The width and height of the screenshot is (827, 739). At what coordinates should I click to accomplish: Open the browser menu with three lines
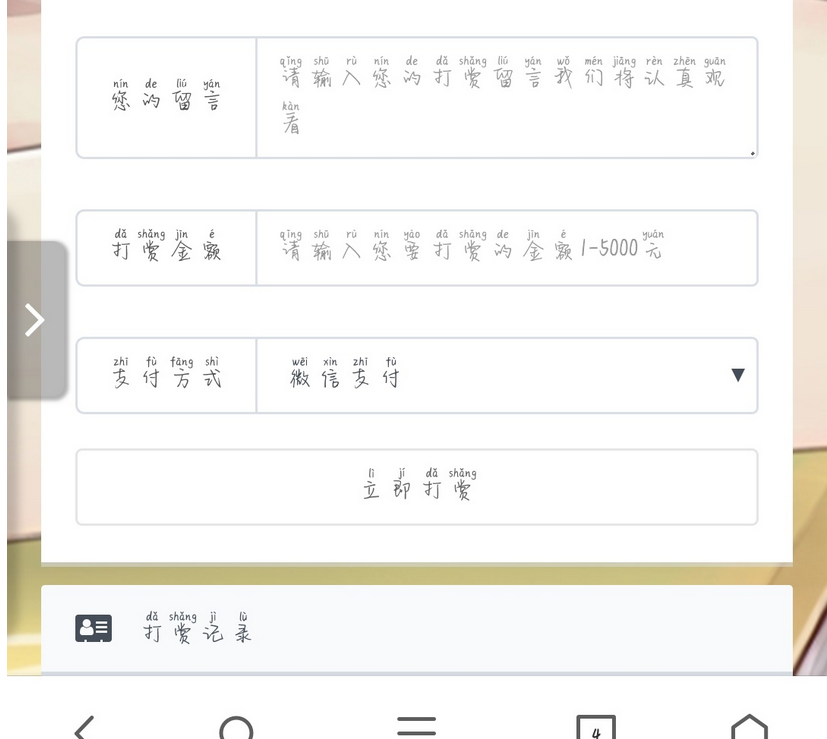pyautogui.click(x=416, y=727)
